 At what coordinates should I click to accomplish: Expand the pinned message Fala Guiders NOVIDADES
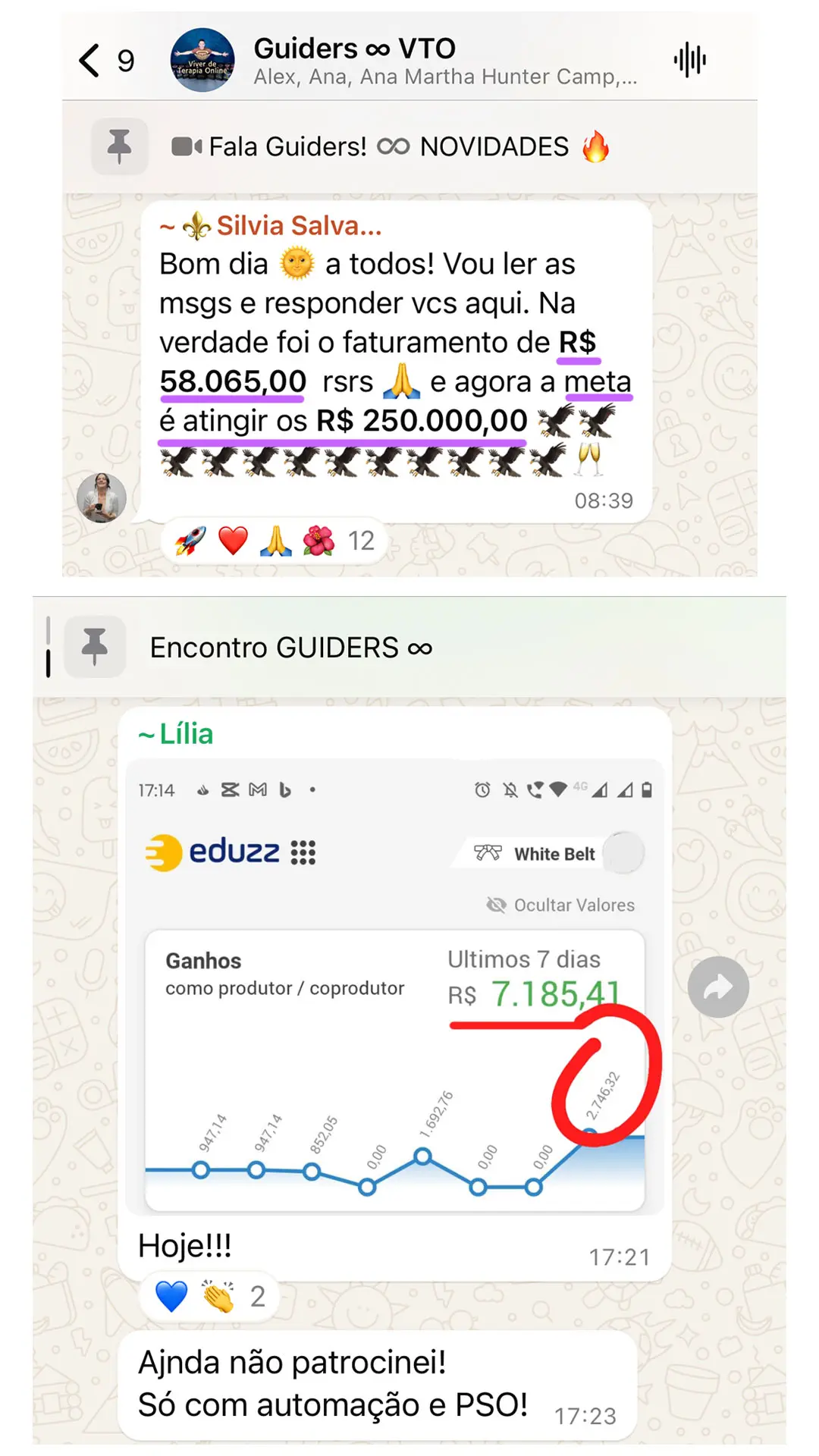388,146
